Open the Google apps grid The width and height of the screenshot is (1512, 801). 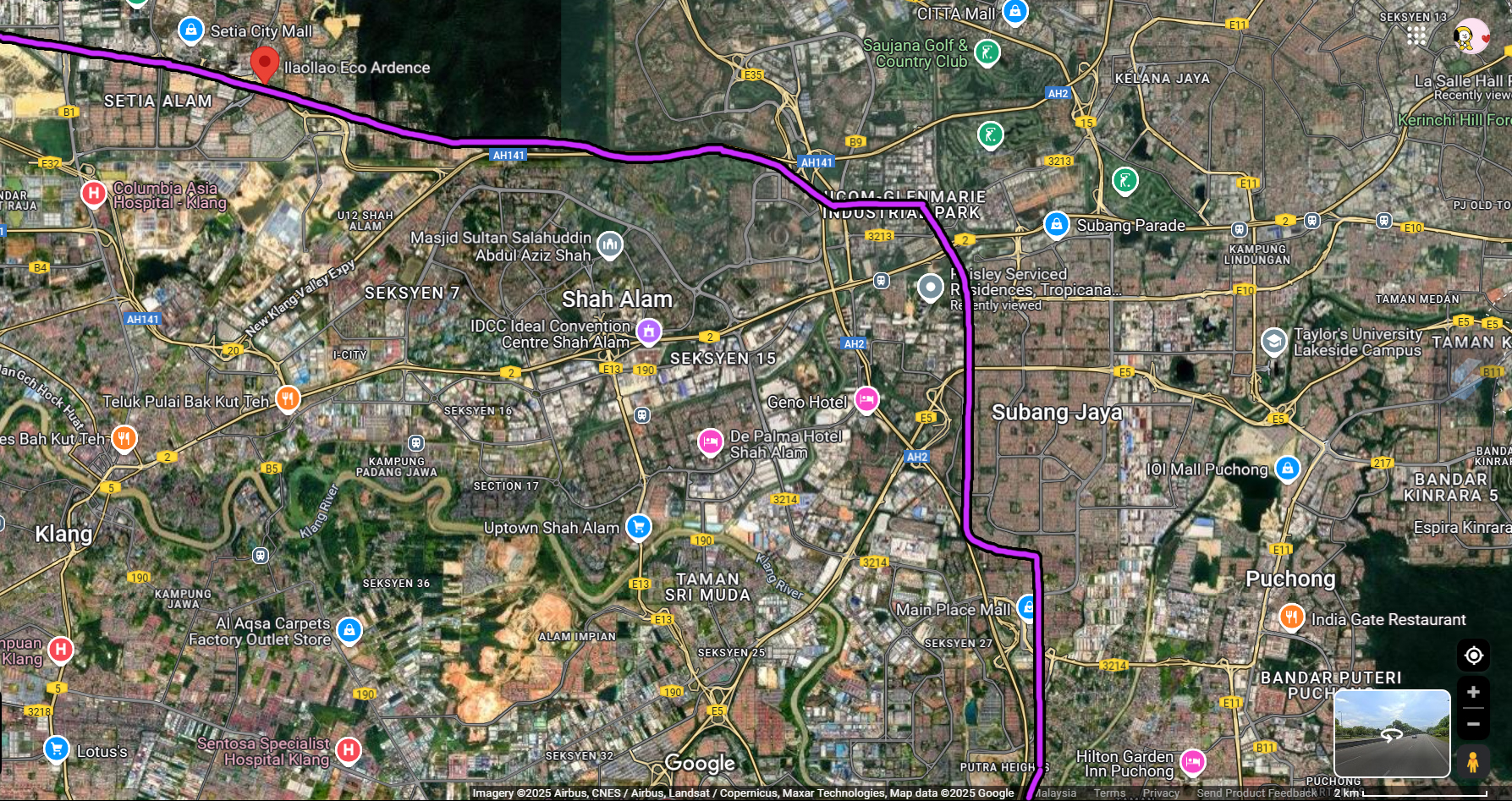[1416, 36]
